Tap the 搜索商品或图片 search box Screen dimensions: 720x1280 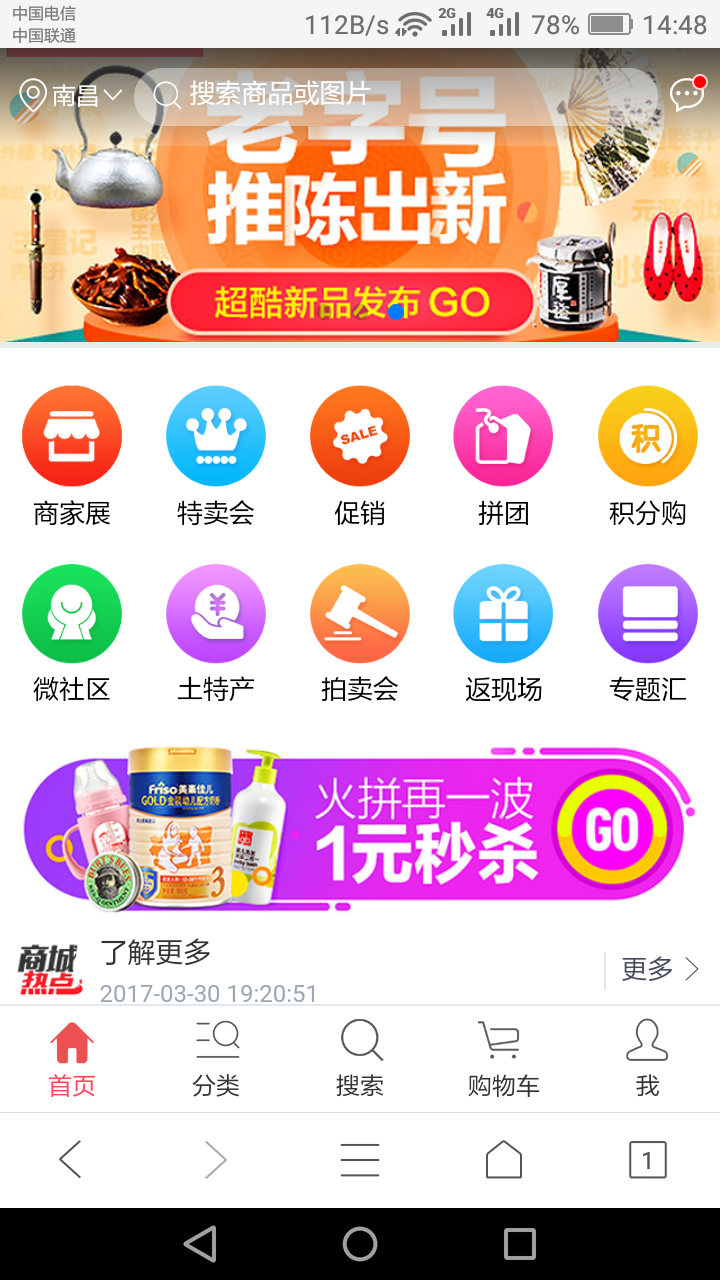(x=280, y=95)
